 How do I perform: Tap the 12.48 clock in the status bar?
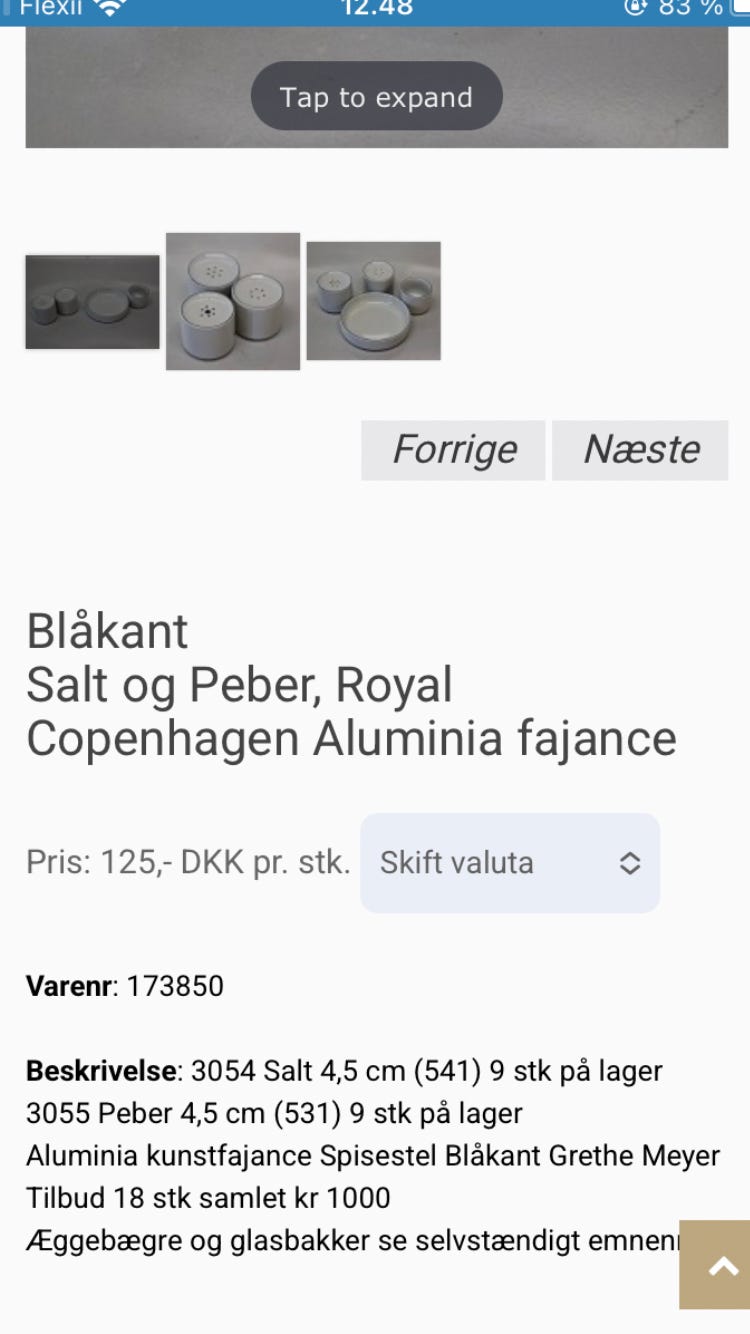[x=375, y=8]
